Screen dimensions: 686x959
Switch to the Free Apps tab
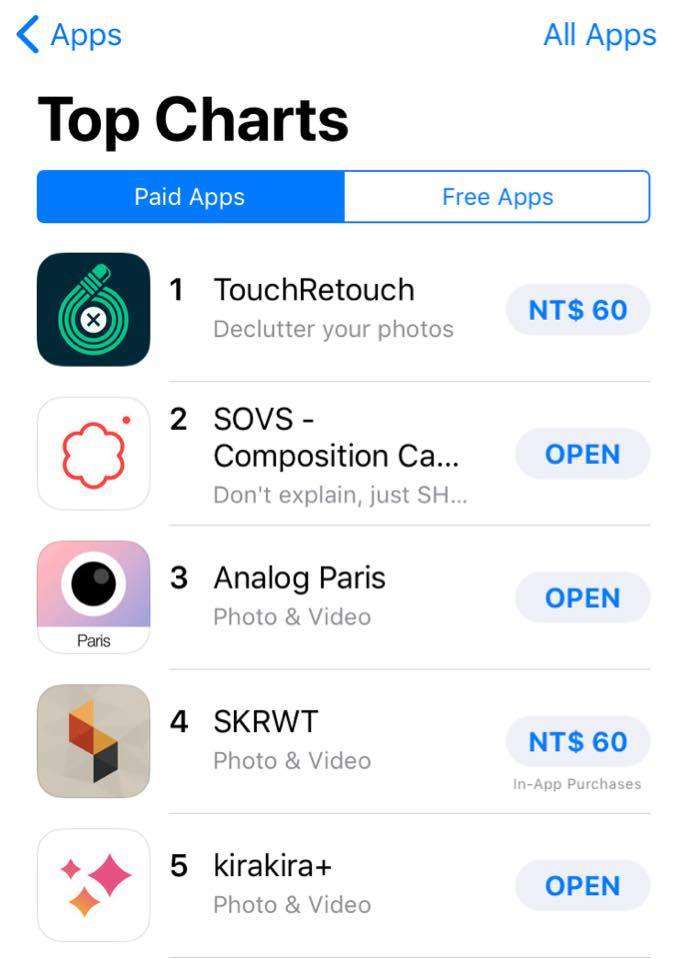coord(497,197)
